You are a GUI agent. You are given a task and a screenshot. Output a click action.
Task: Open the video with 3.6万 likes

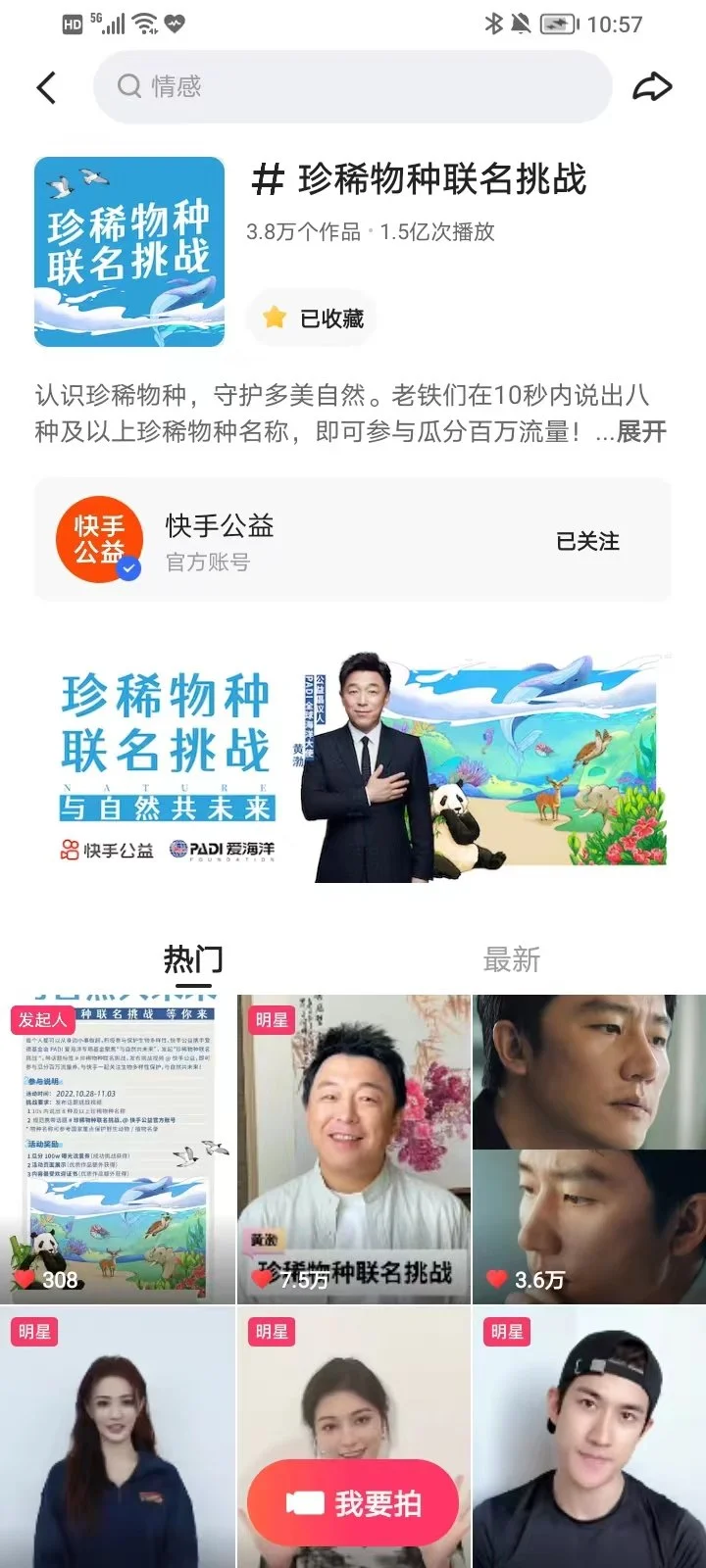(589, 1149)
